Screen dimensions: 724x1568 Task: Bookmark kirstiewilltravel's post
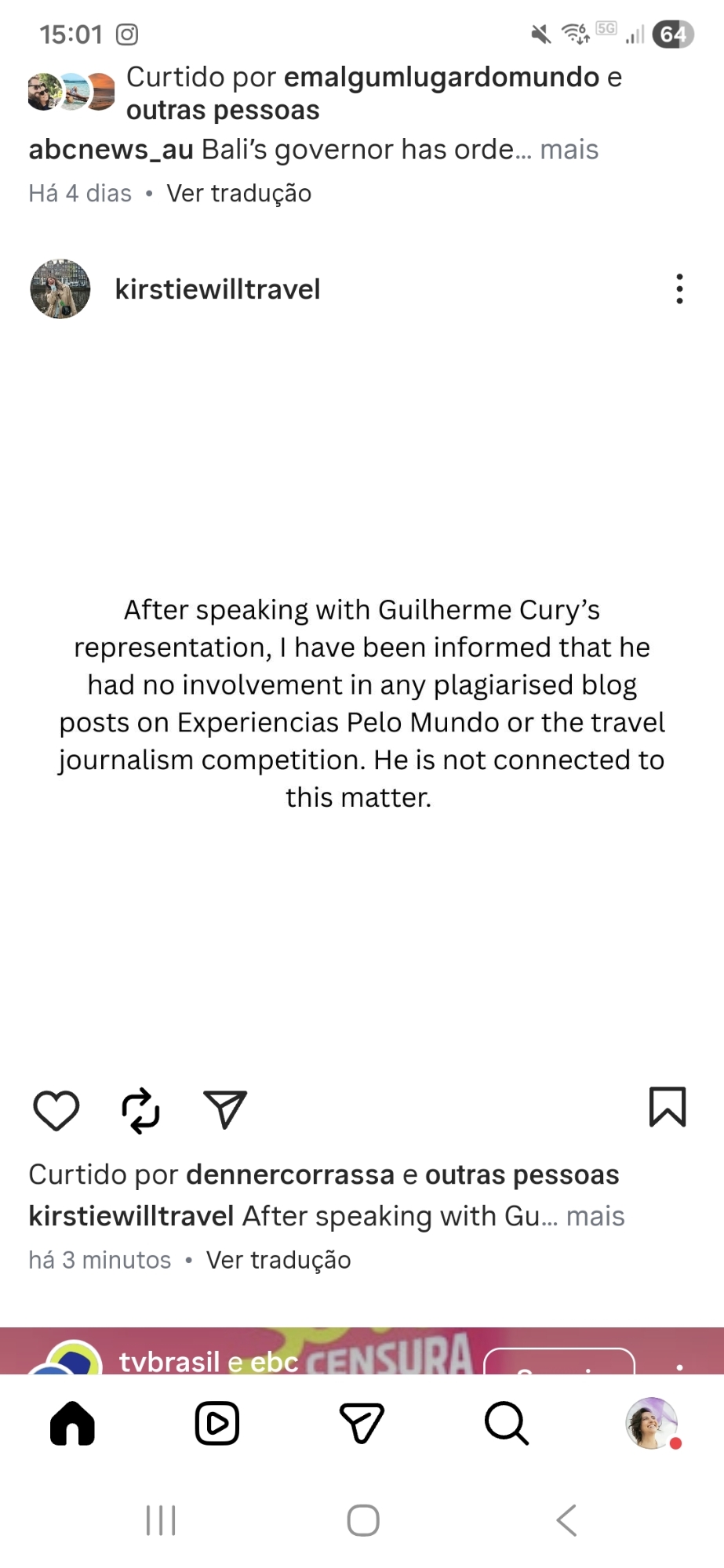click(668, 1107)
